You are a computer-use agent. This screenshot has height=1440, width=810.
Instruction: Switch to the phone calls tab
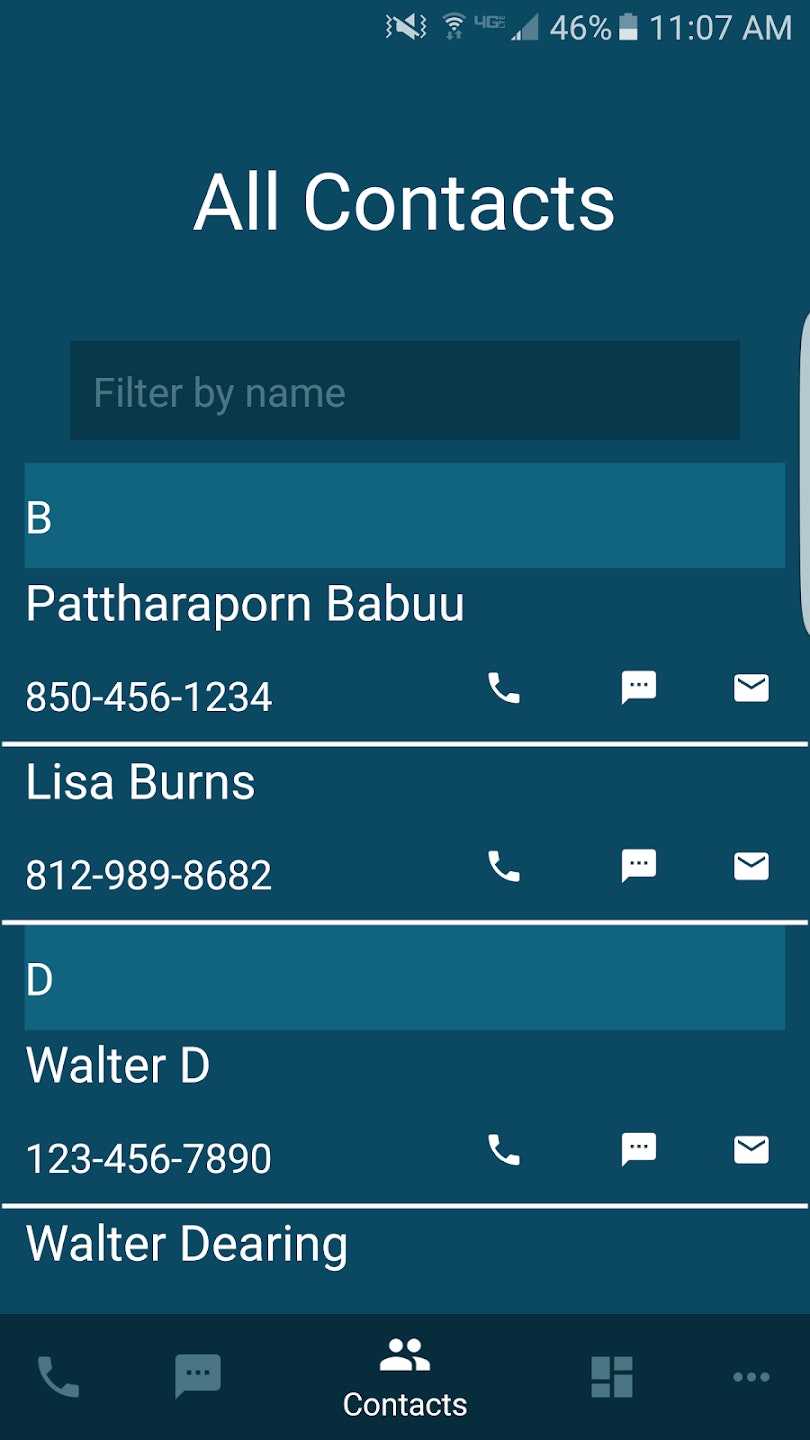tap(58, 1377)
